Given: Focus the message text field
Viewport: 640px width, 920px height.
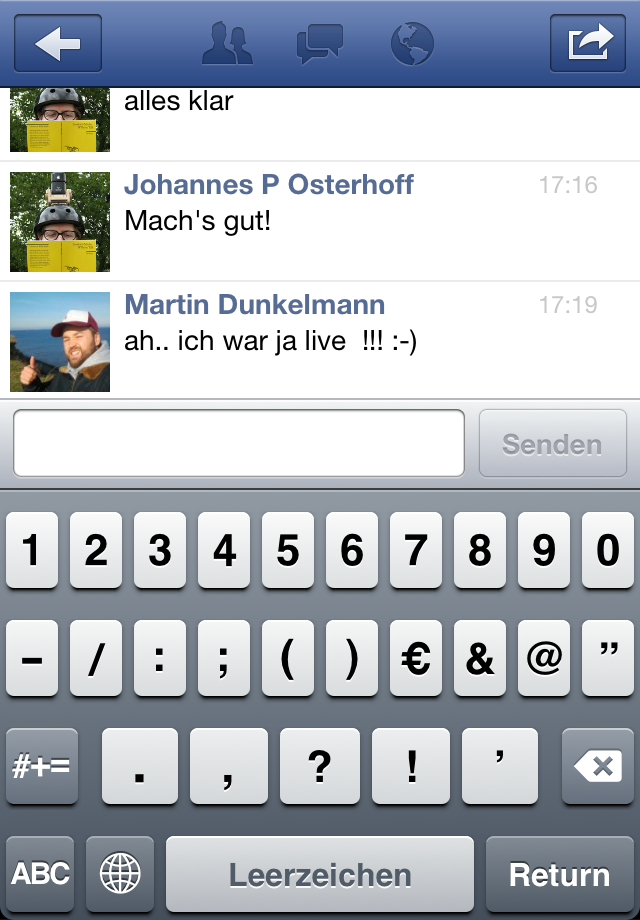Looking at the screenshot, I should click(238, 443).
